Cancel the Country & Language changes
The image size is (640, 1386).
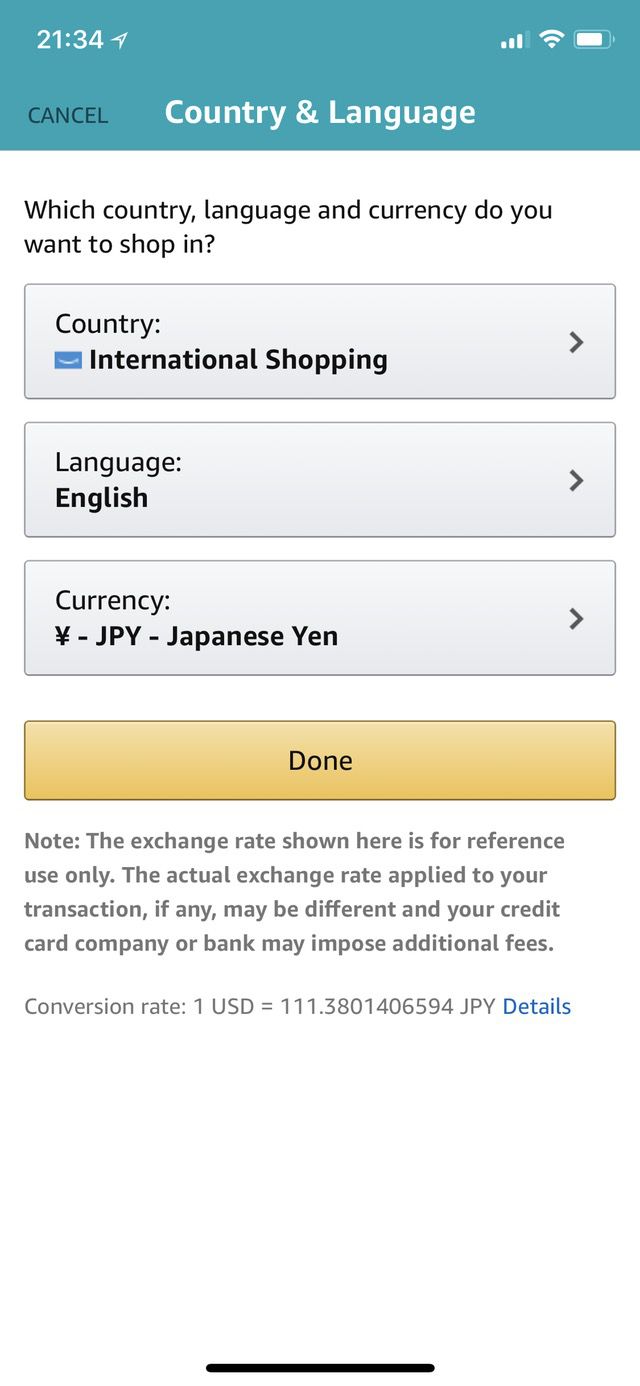click(x=68, y=116)
